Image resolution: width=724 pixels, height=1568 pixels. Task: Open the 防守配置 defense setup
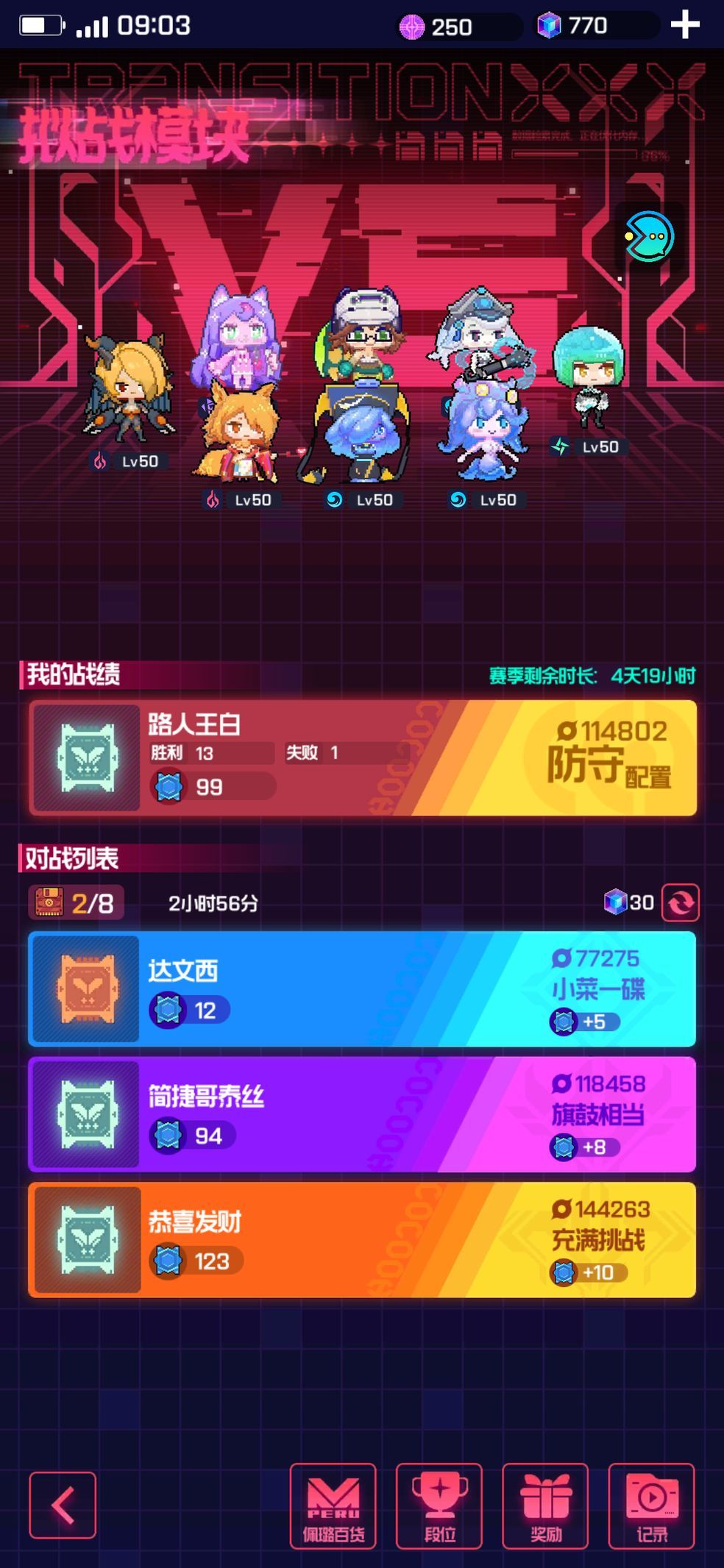coord(608,759)
